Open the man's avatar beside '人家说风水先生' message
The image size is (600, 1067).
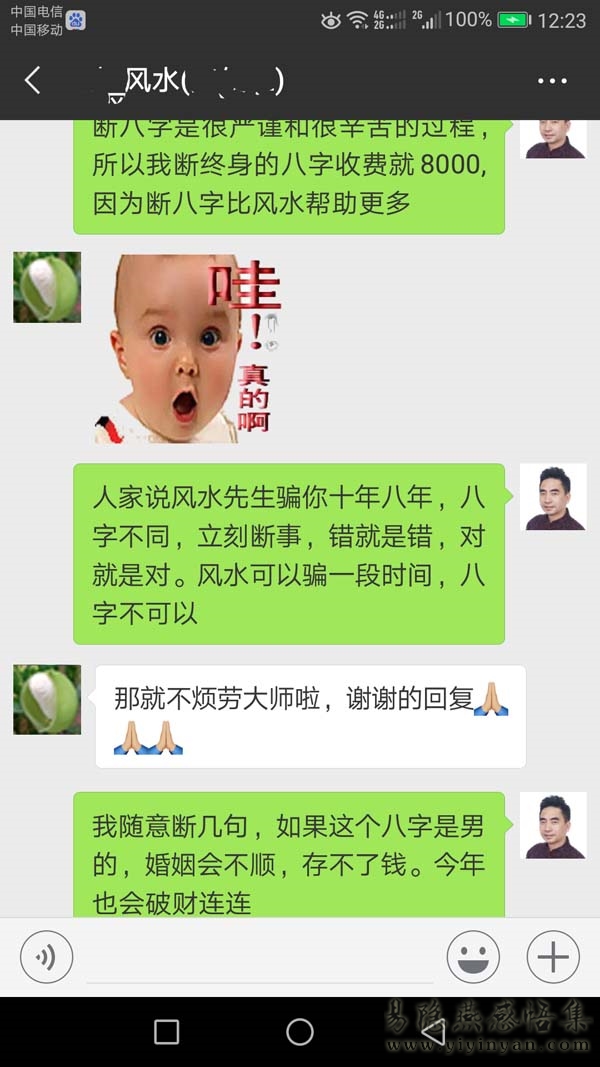553,497
